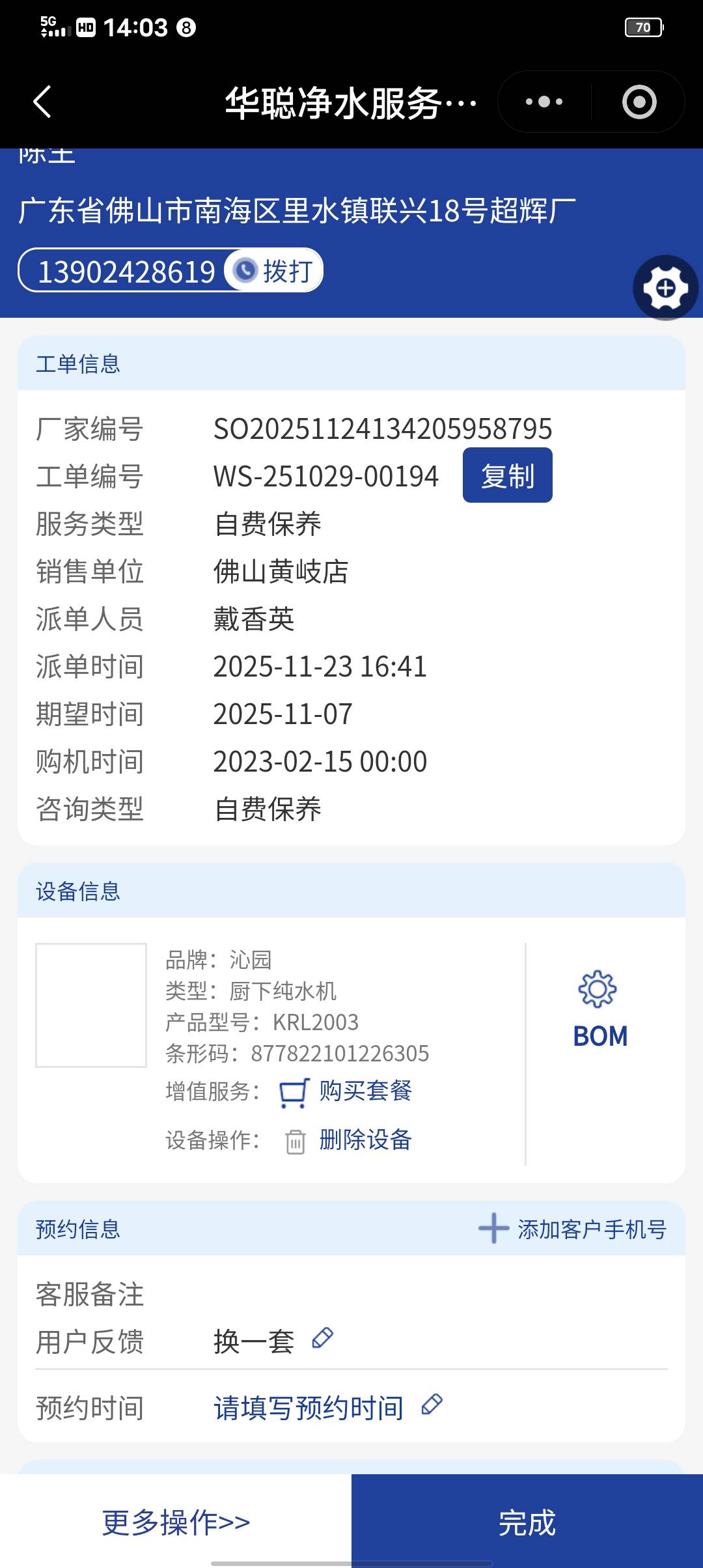Call the customer via the 拨打 button
The image size is (703, 1568).
[275, 270]
